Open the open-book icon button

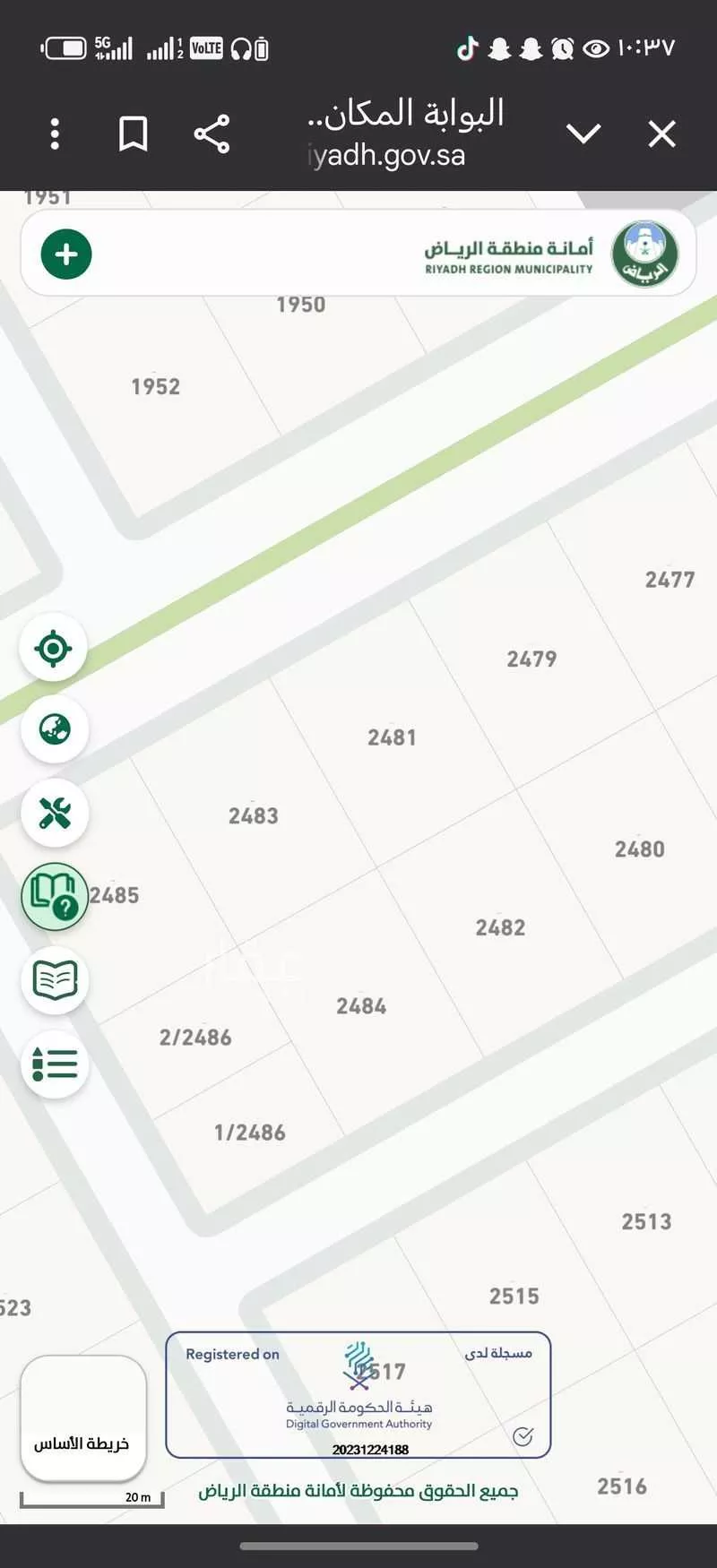point(55,980)
